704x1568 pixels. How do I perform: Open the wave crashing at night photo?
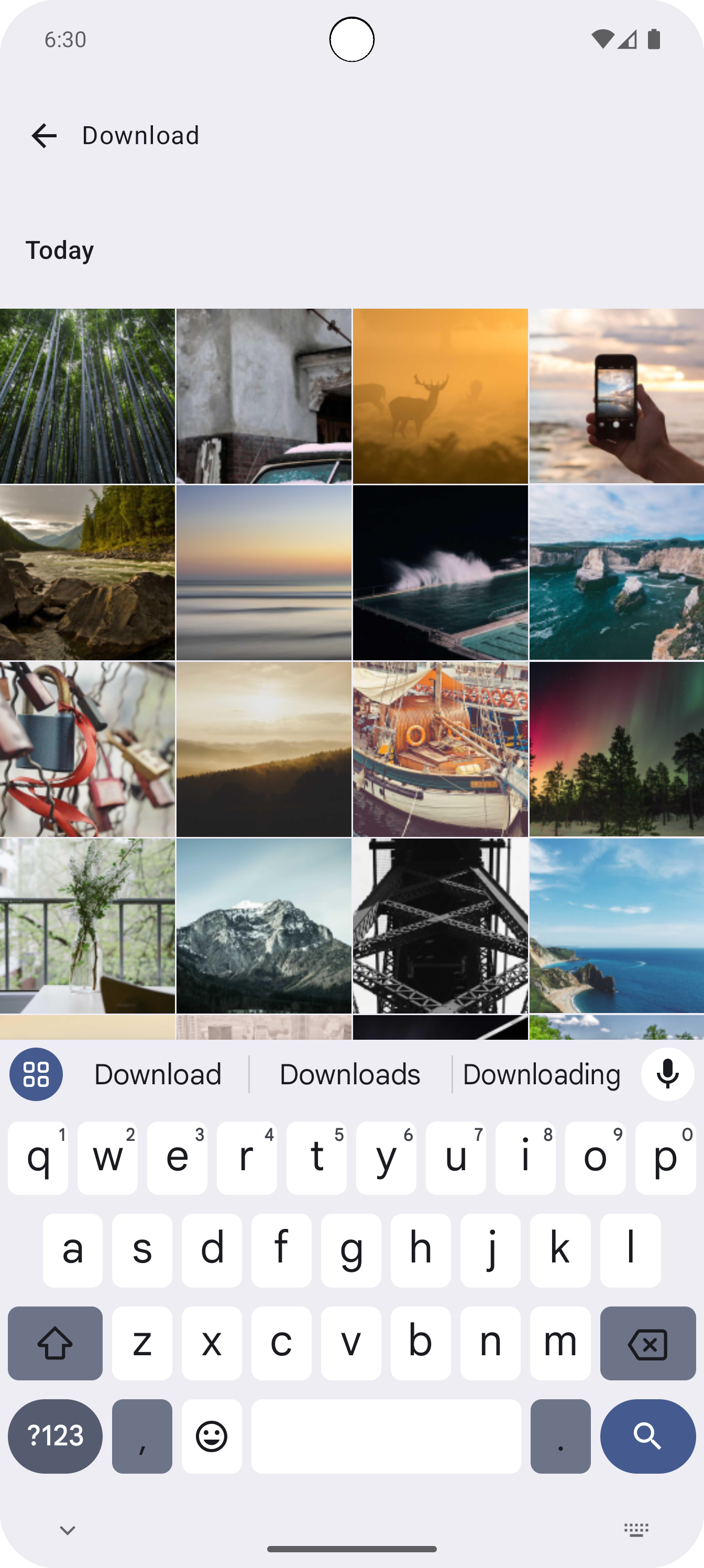[440, 572]
